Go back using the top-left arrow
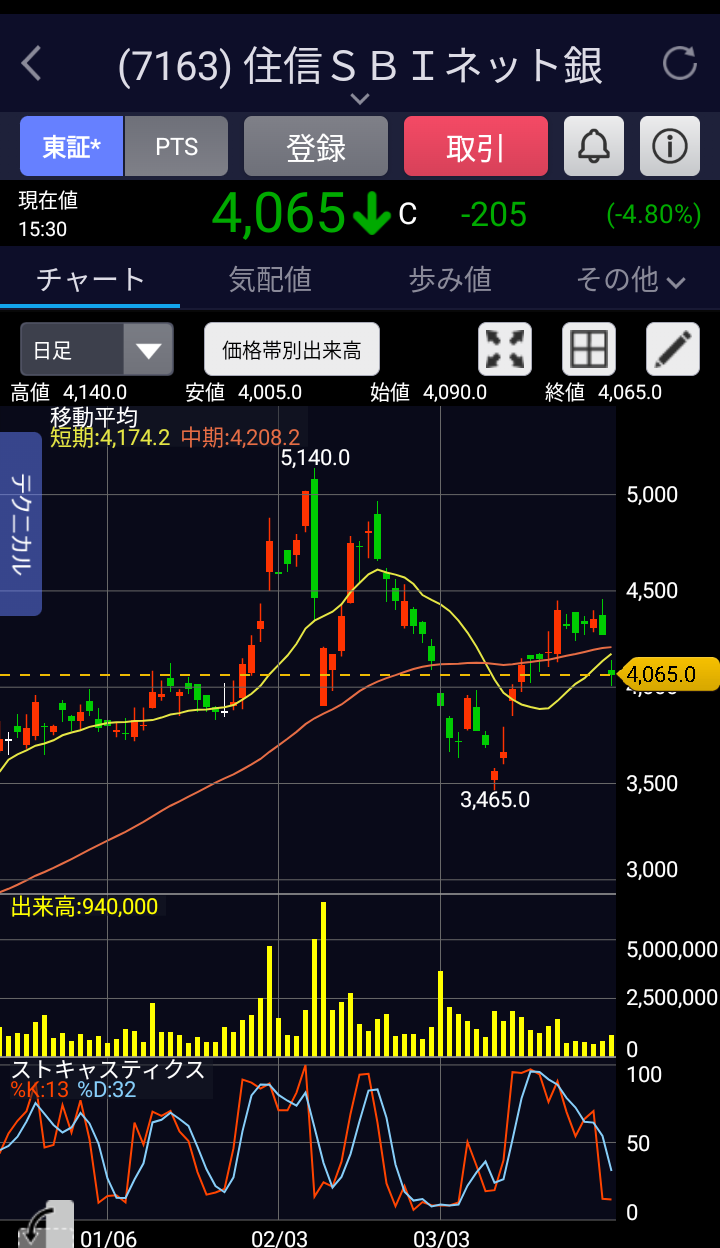 tap(32, 64)
